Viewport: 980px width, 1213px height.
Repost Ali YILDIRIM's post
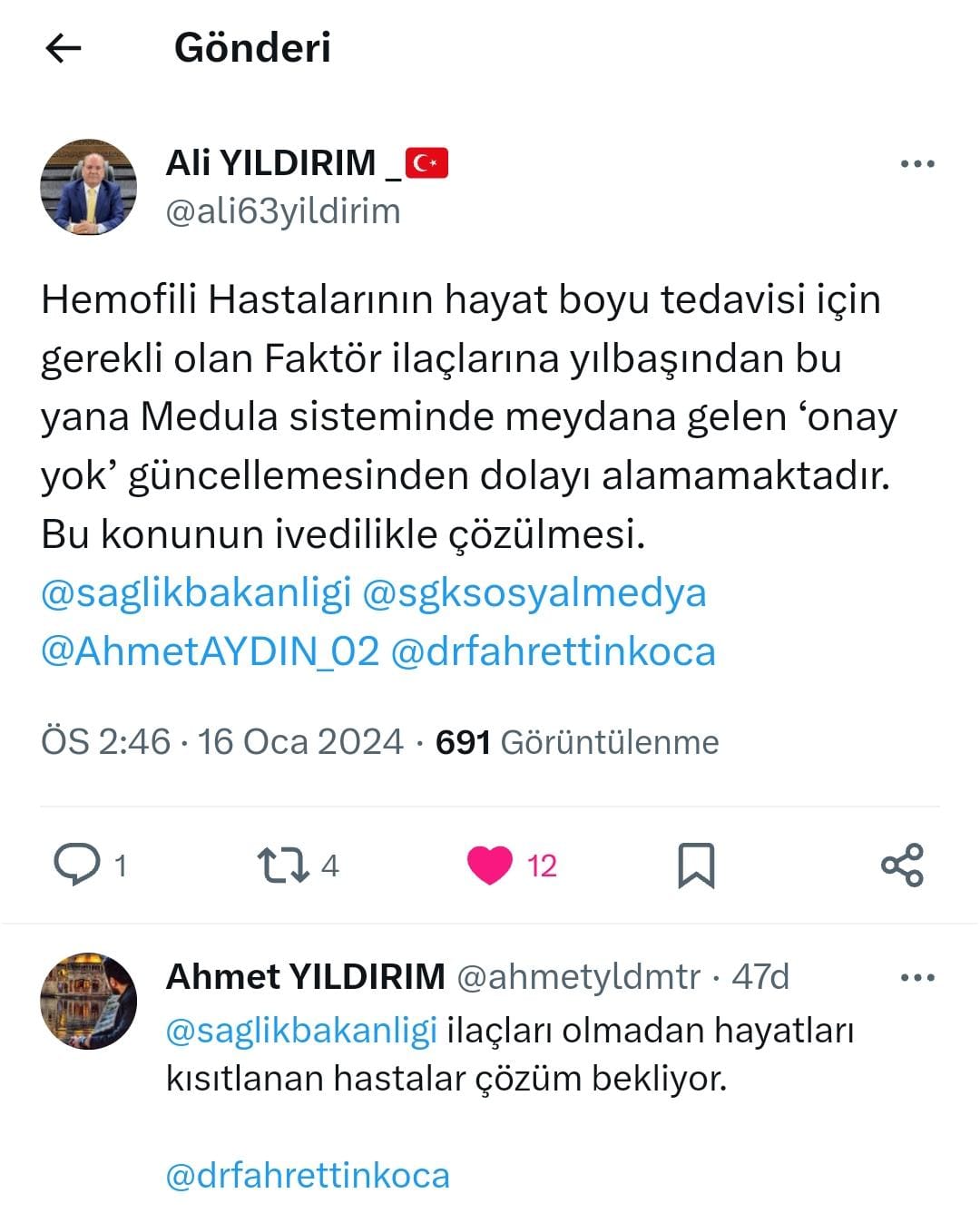tap(284, 865)
